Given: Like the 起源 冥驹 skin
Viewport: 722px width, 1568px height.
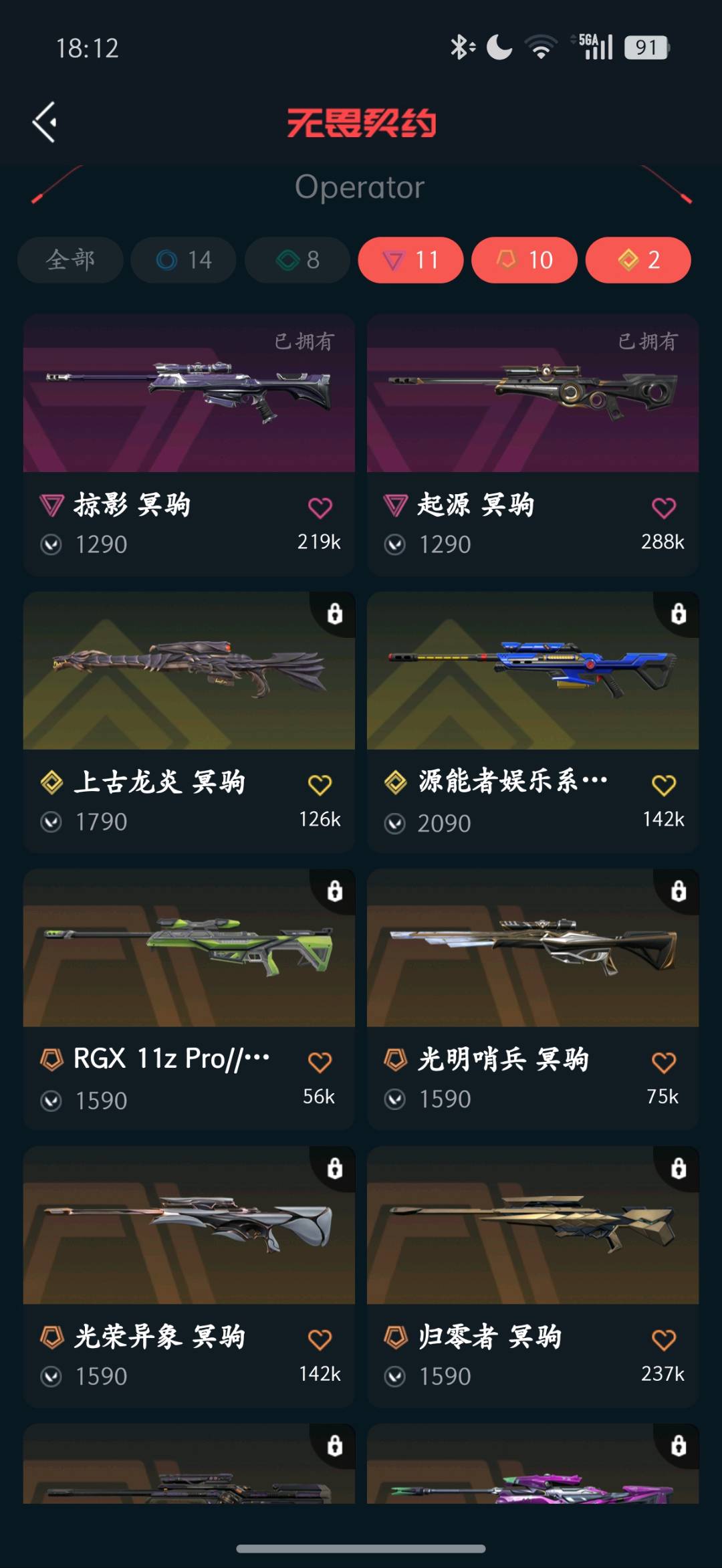Looking at the screenshot, I should point(663,508).
